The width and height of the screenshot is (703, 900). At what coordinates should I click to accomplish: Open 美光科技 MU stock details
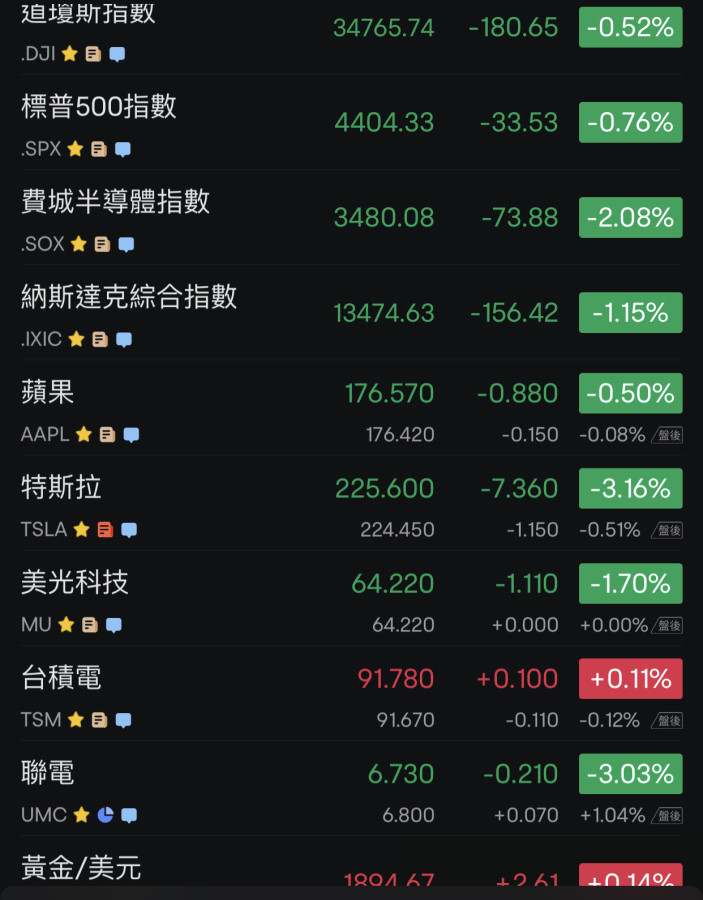75,583
